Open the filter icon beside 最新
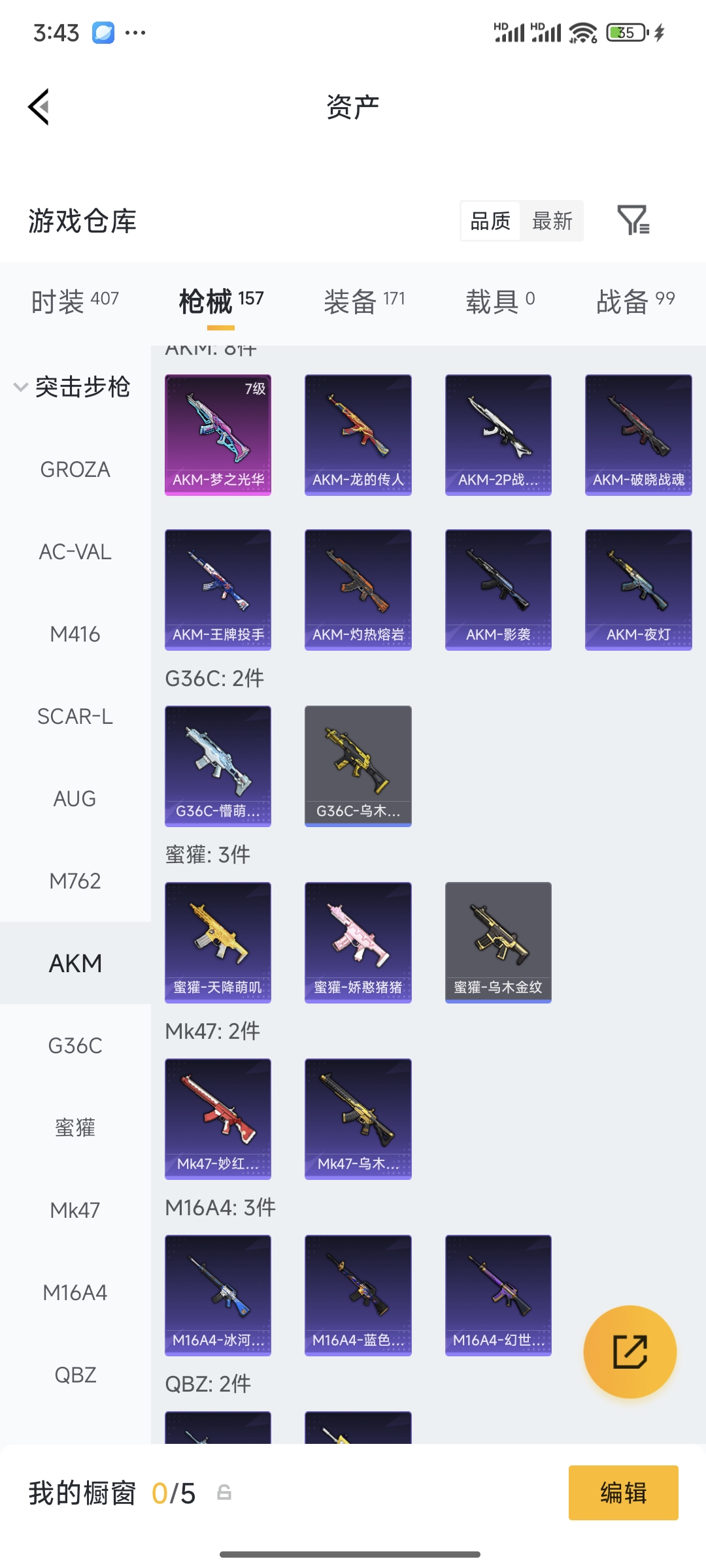 click(x=633, y=220)
